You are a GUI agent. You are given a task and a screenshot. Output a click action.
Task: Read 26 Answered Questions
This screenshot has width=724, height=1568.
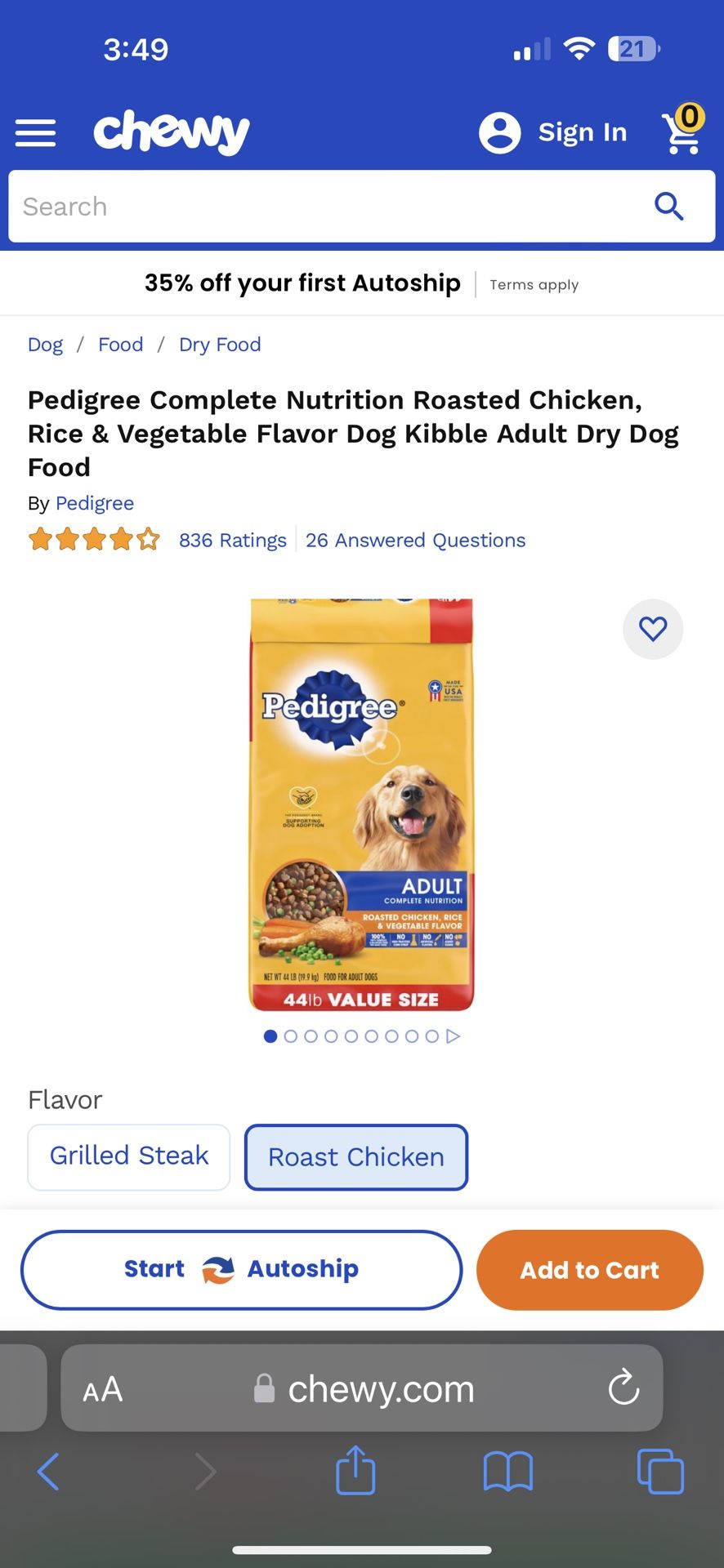(415, 540)
